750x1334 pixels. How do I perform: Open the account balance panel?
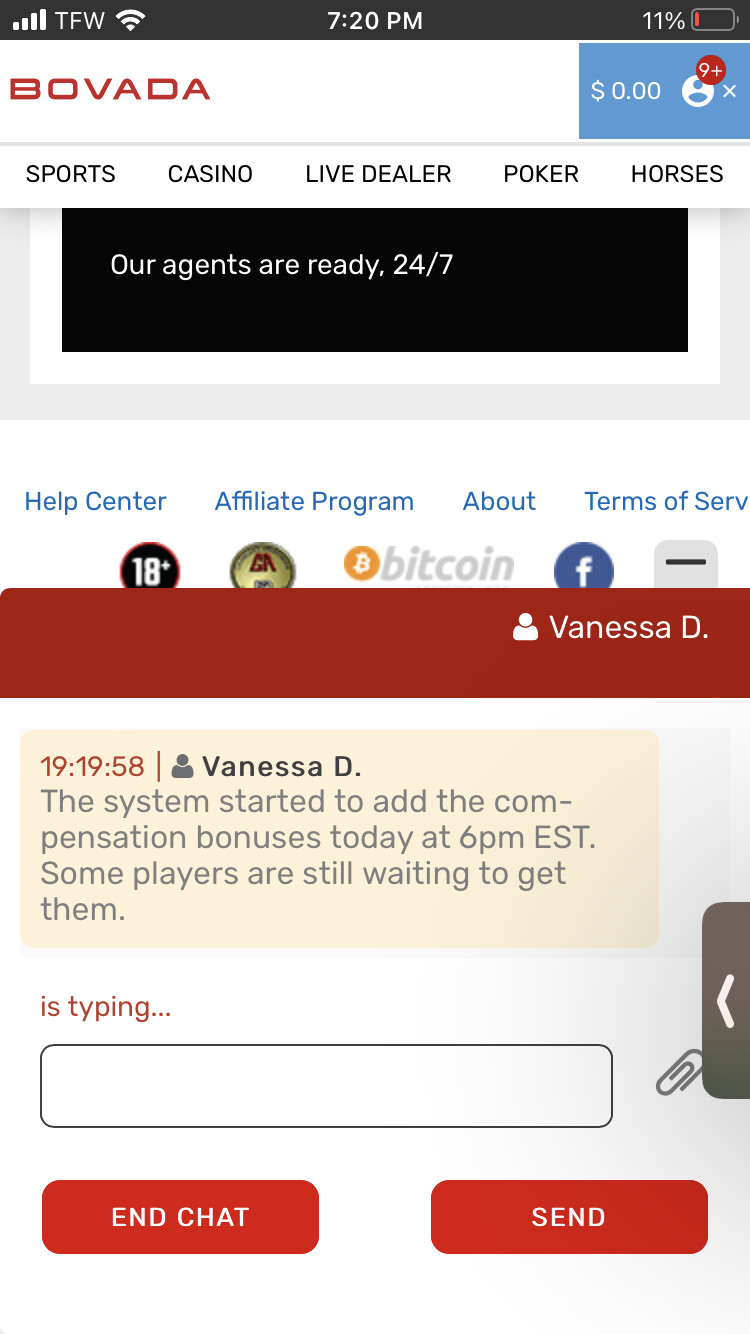626,91
